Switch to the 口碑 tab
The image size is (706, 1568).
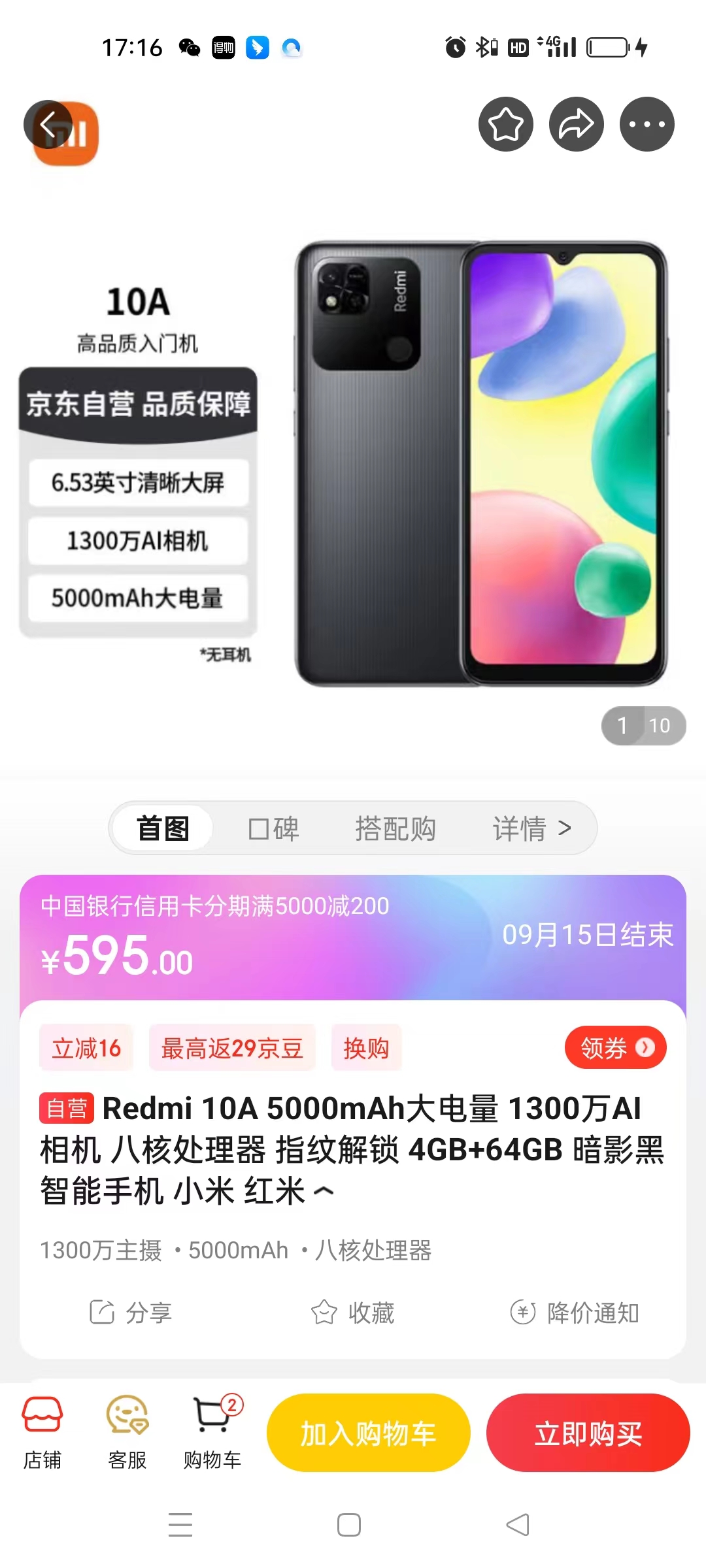[x=274, y=828]
